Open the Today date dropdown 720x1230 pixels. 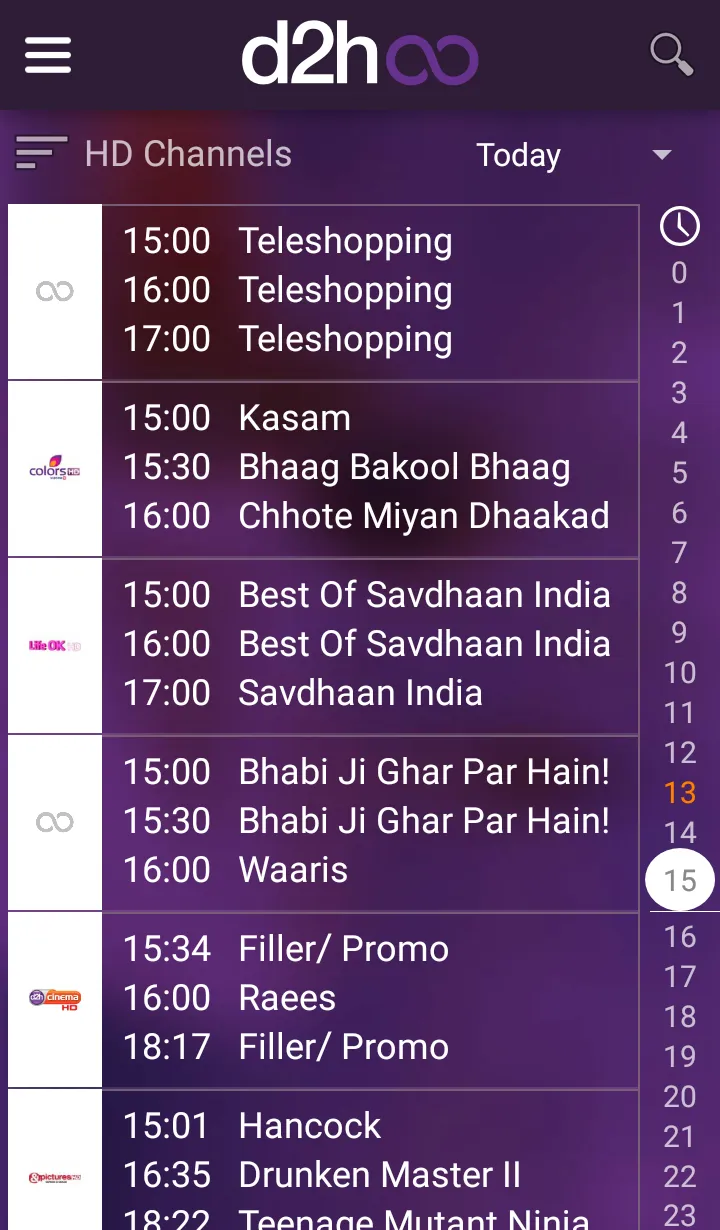[x=518, y=155]
